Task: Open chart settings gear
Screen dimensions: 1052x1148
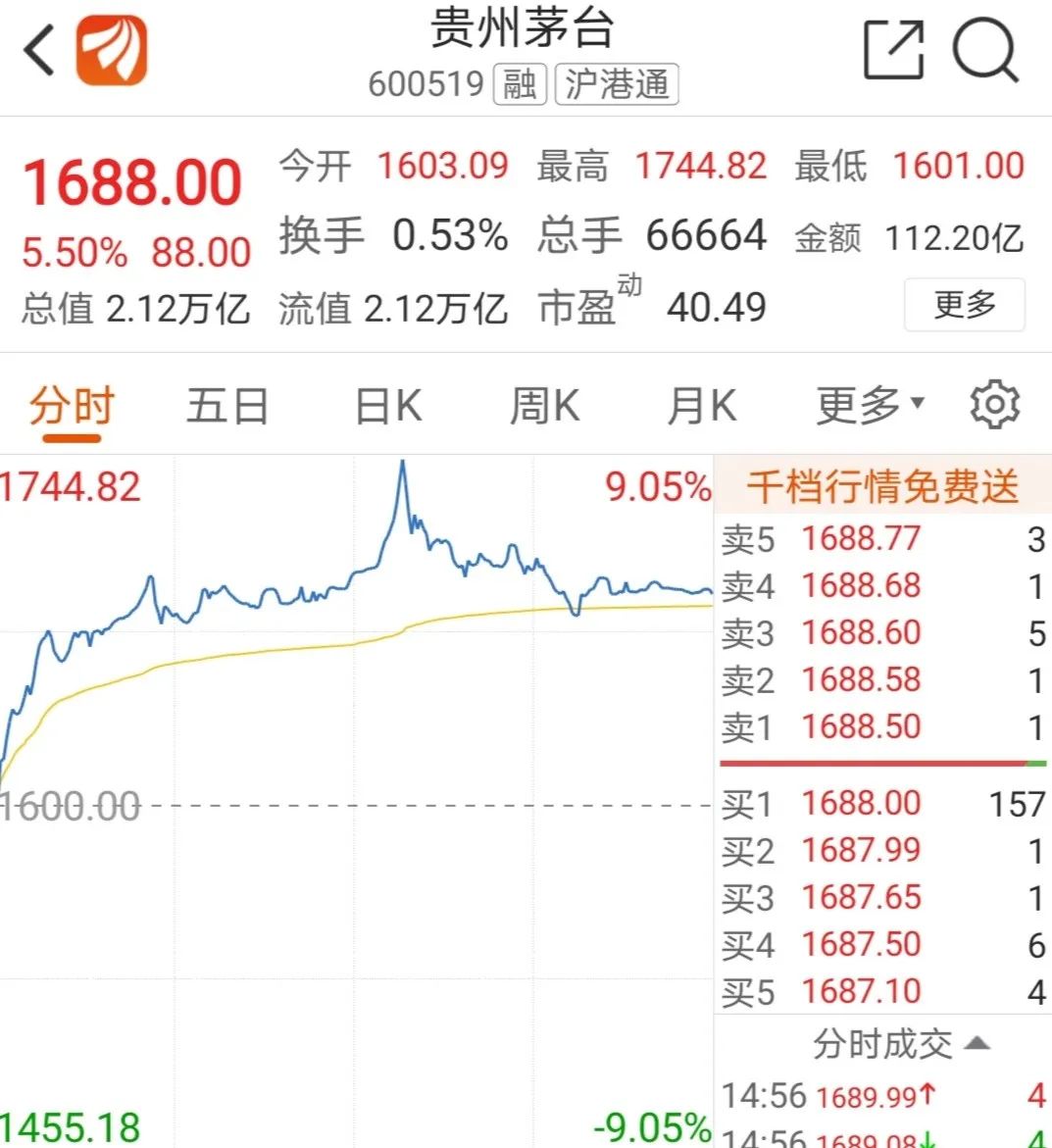Action: (x=994, y=405)
